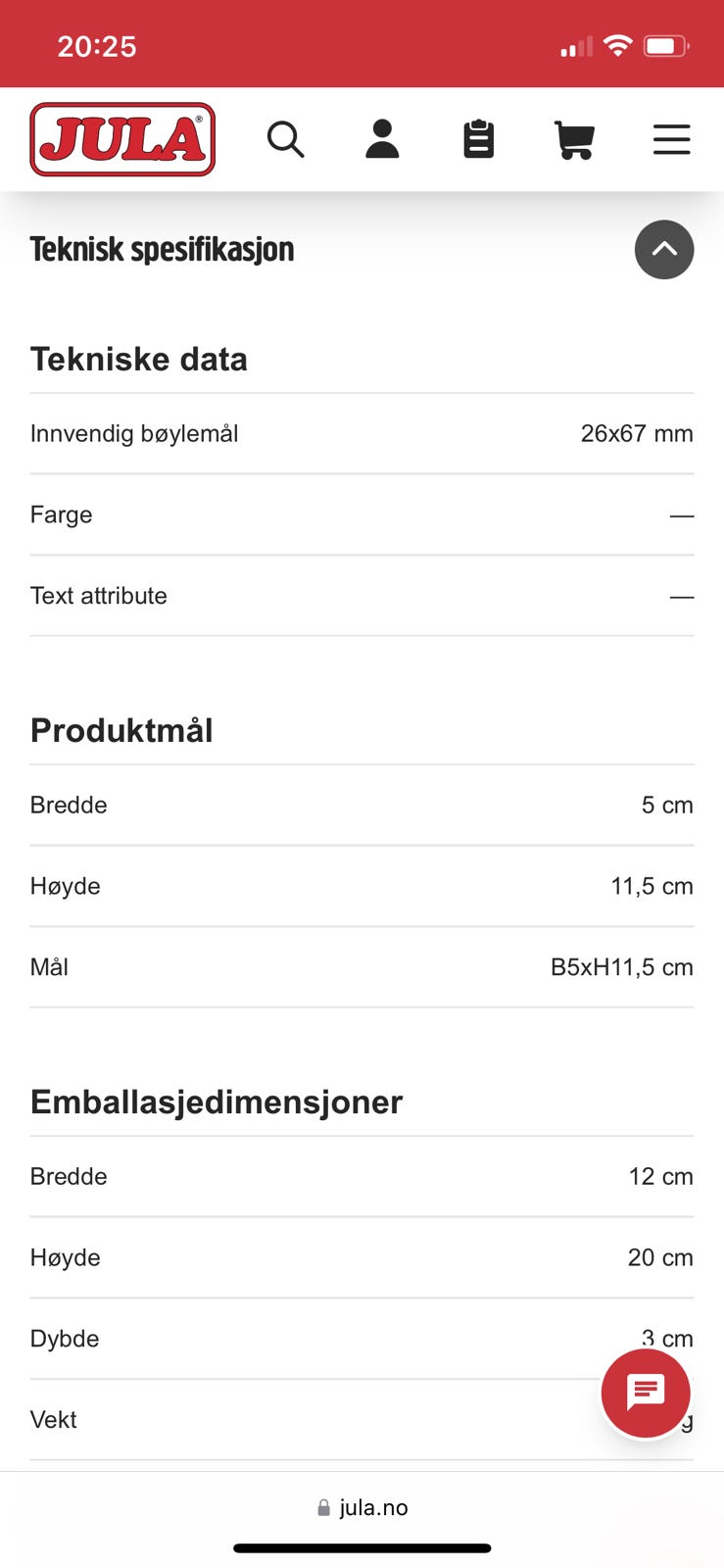Open the shopping cart

tap(575, 139)
